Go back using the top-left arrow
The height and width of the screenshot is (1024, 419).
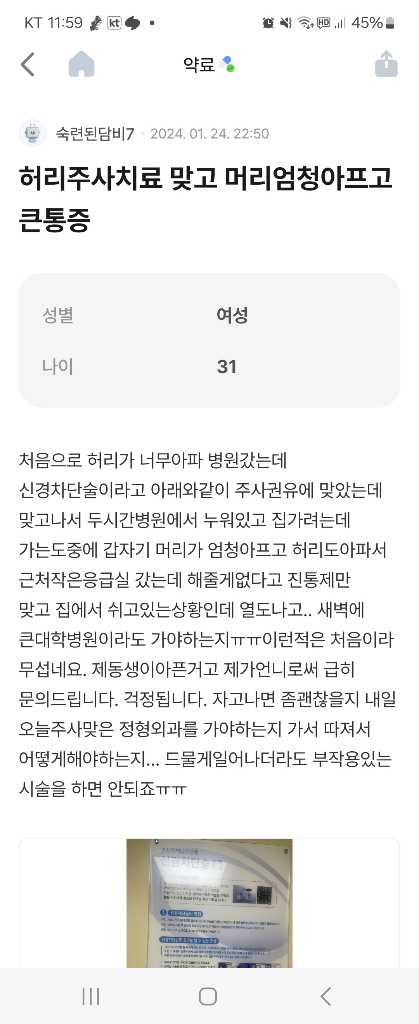[27, 65]
